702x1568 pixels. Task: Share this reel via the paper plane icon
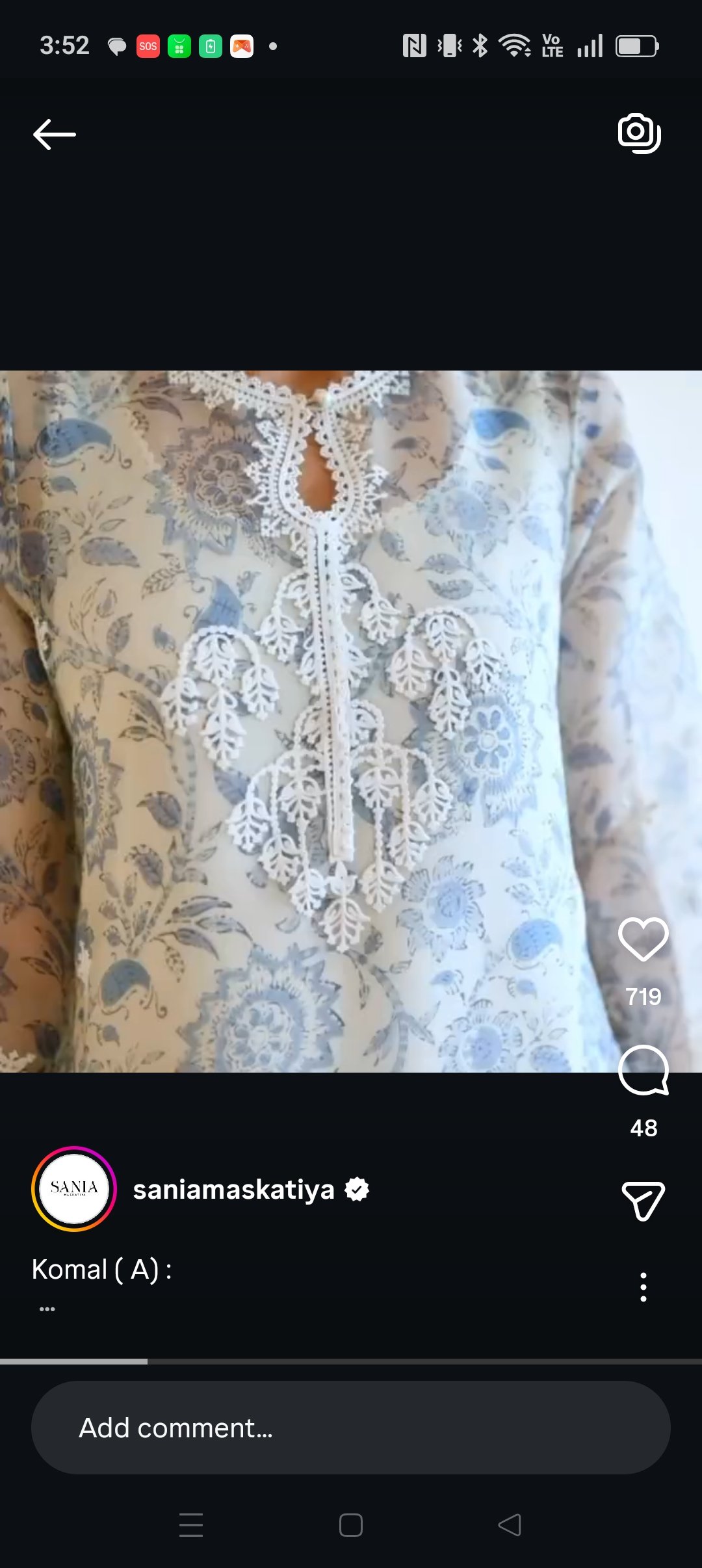pyautogui.click(x=643, y=1200)
